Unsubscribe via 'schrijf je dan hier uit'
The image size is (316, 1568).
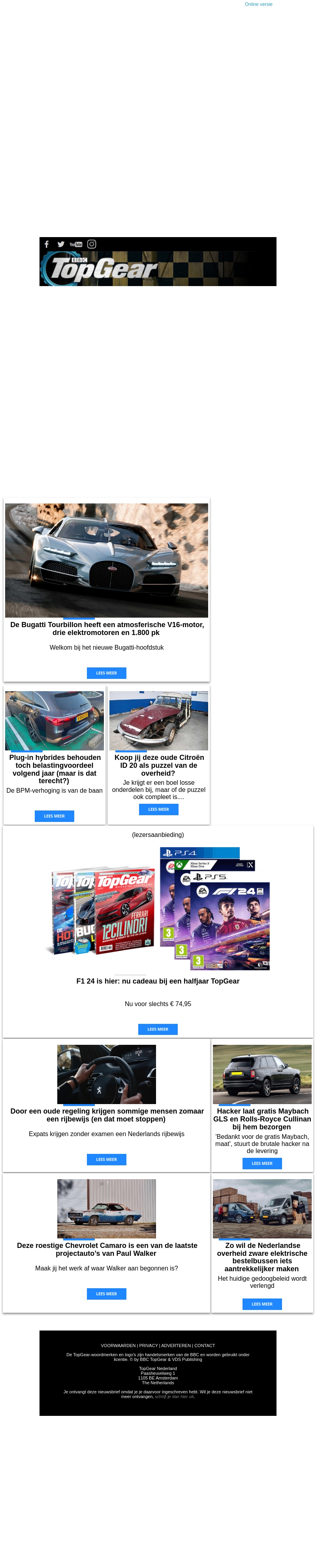coord(174,1397)
